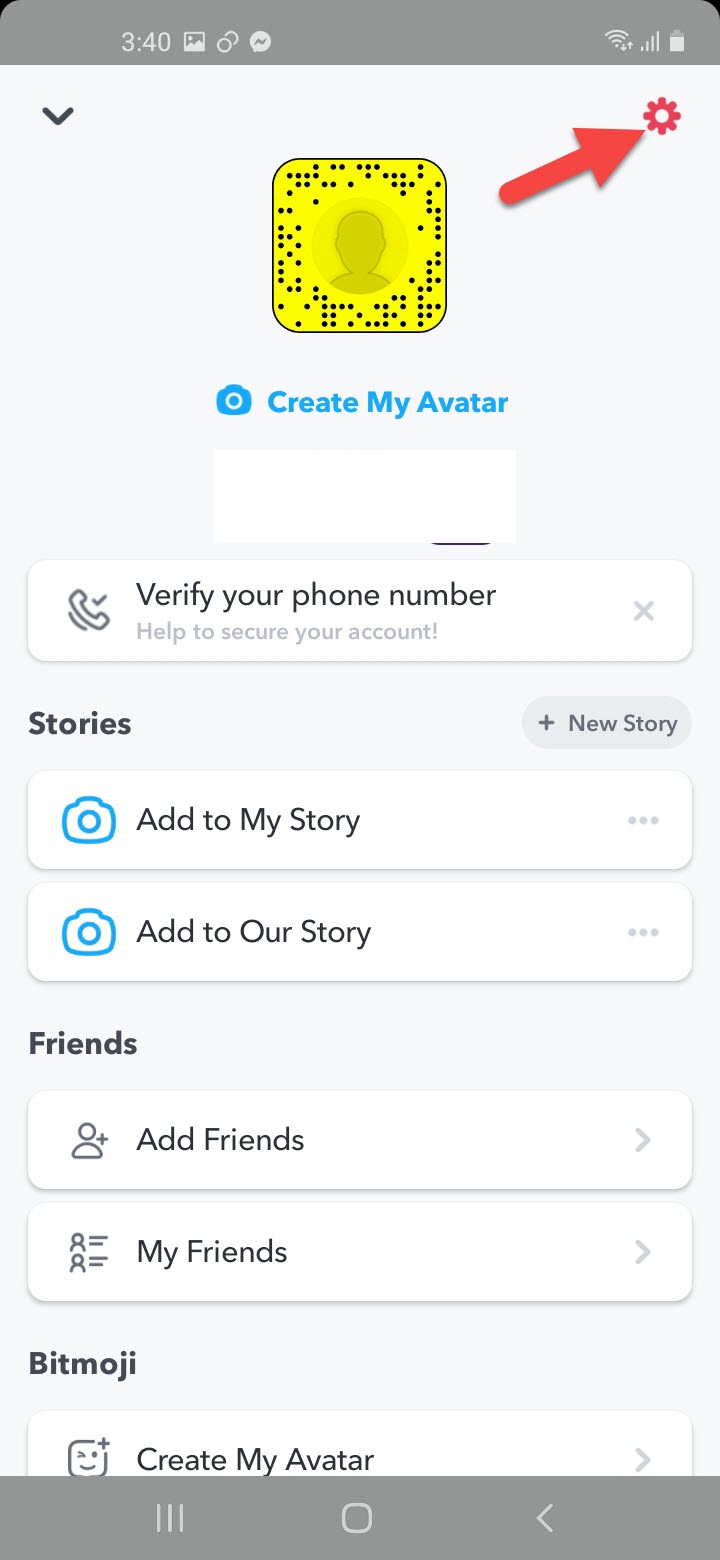The height and width of the screenshot is (1560, 720).
Task: Tap Create My Avatar link under Snapcode
Action: click(362, 402)
